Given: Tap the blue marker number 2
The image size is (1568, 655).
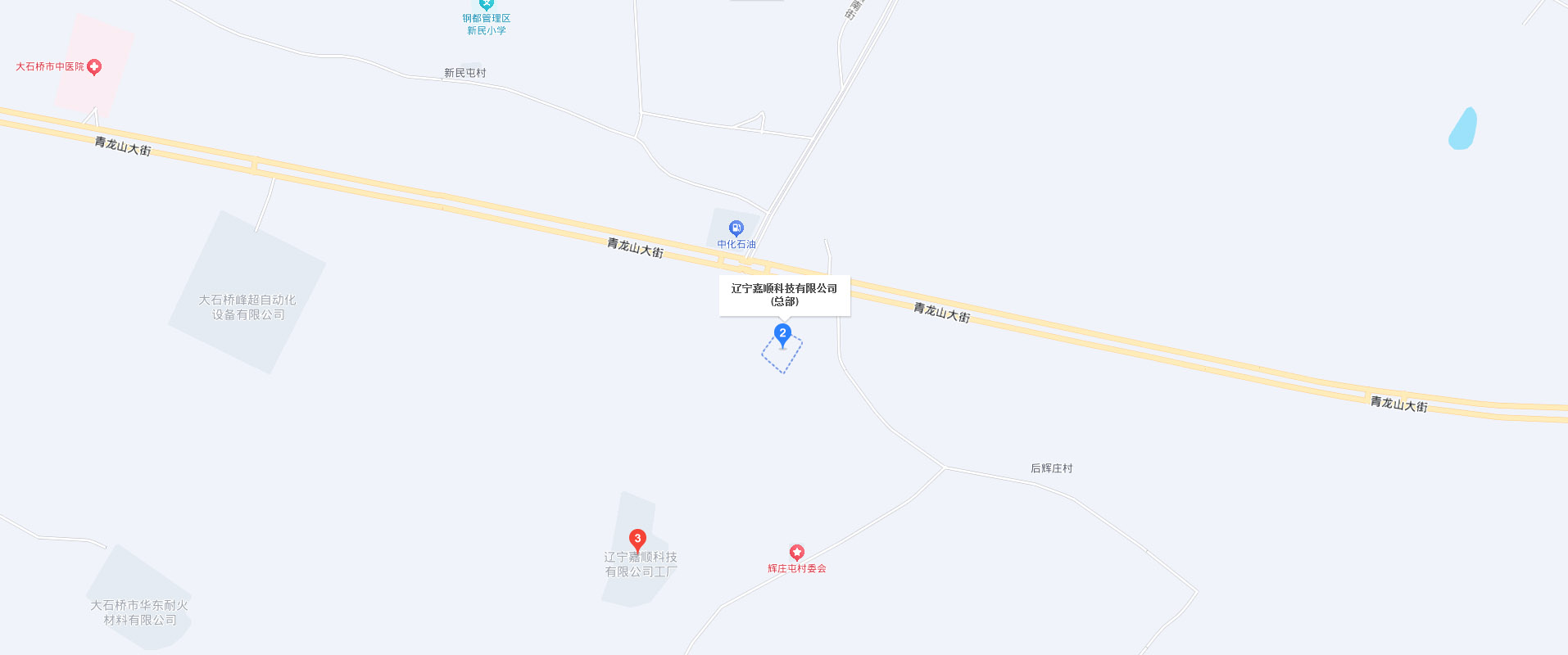Looking at the screenshot, I should tap(782, 334).
